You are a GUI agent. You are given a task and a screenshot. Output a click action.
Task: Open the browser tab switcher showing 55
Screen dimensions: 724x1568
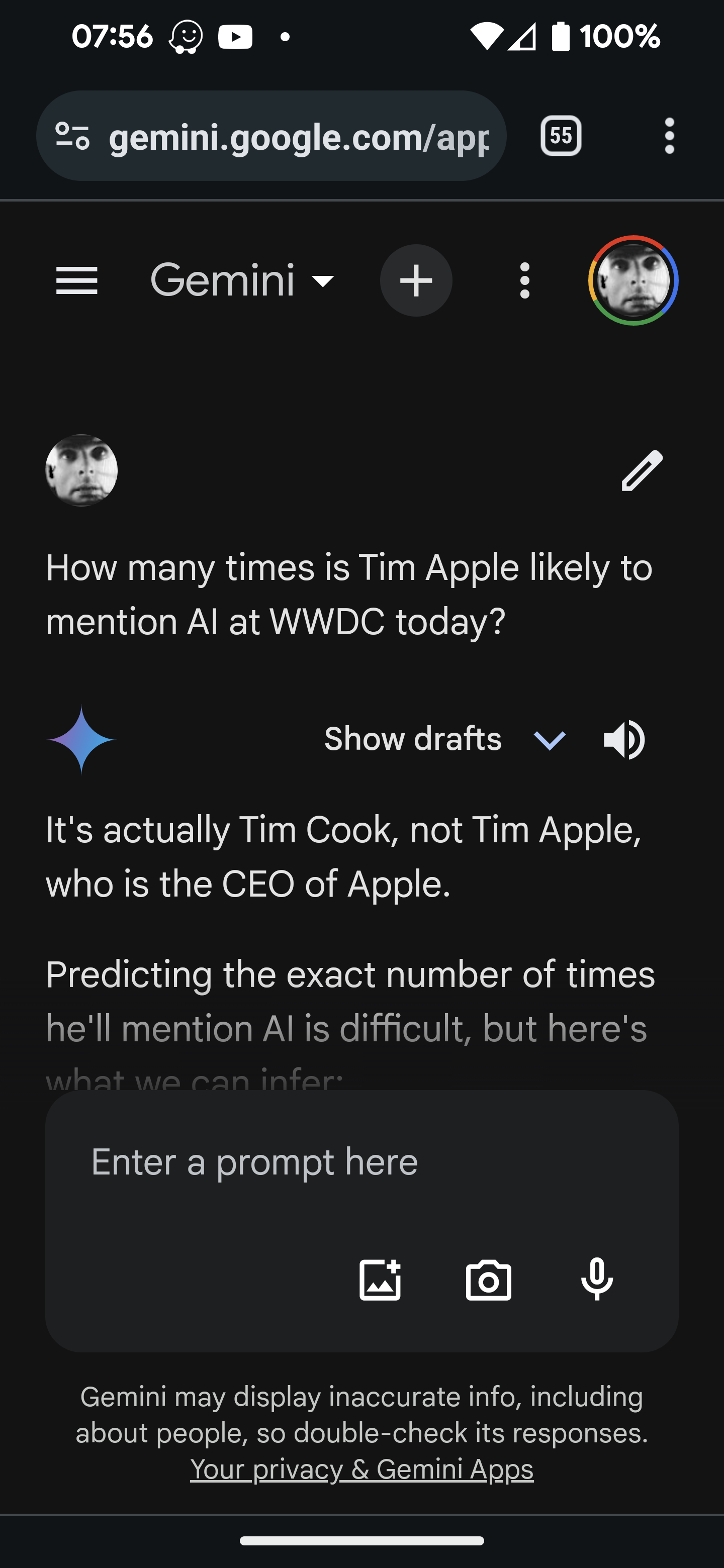tap(561, 136)
